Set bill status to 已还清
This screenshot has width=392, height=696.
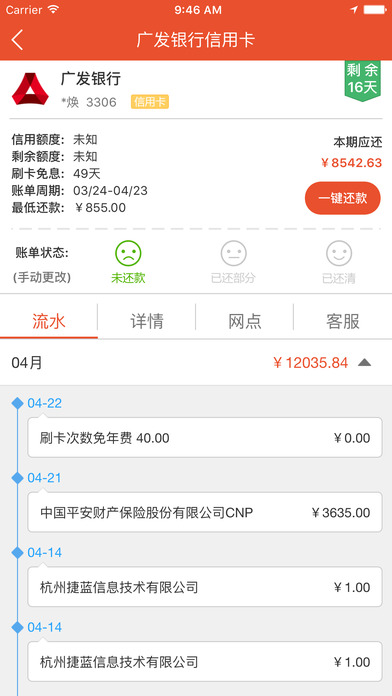pyautogui.click(x=339, y=262)
